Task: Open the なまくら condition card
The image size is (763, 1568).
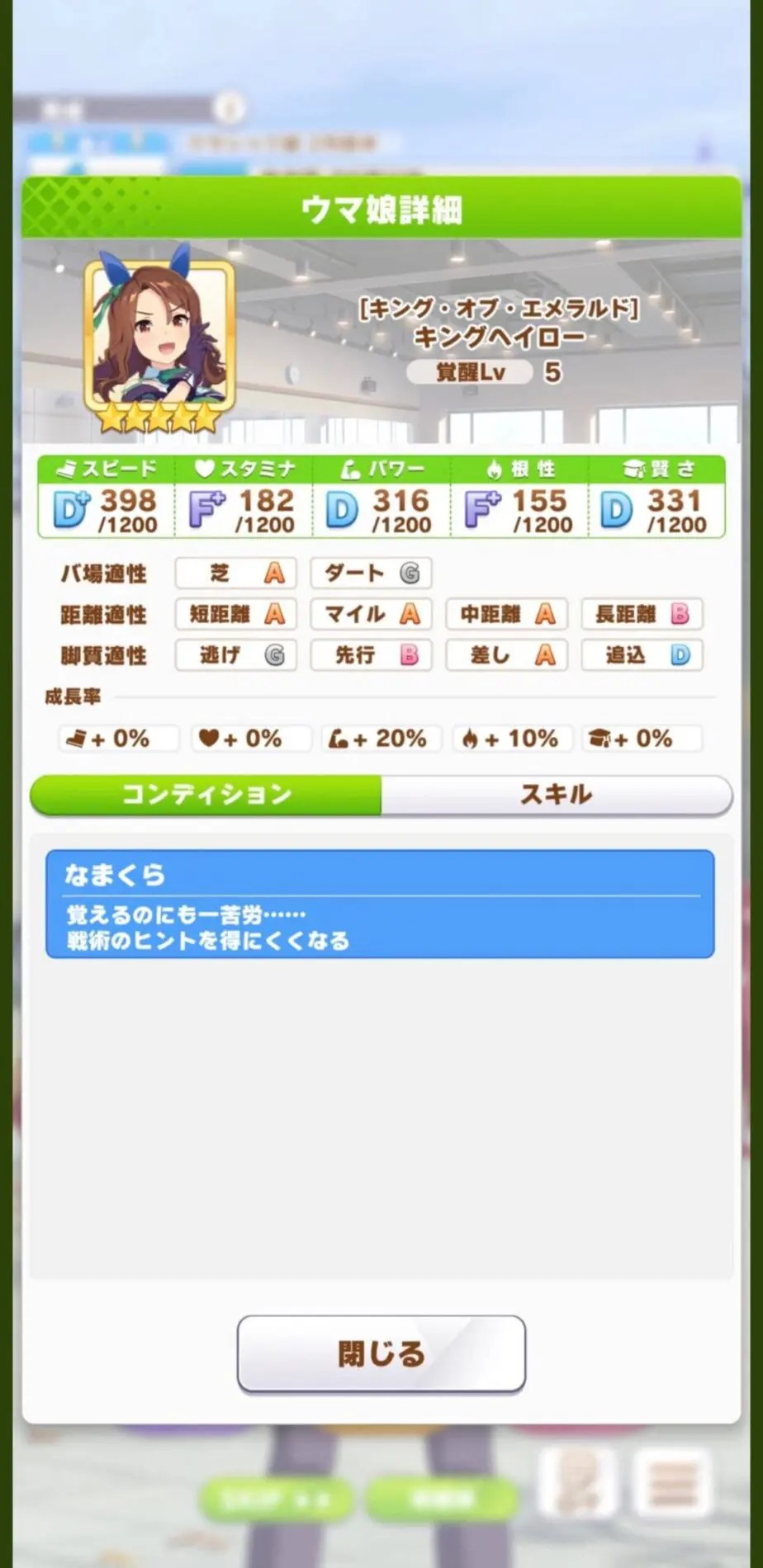Action: 380,904
